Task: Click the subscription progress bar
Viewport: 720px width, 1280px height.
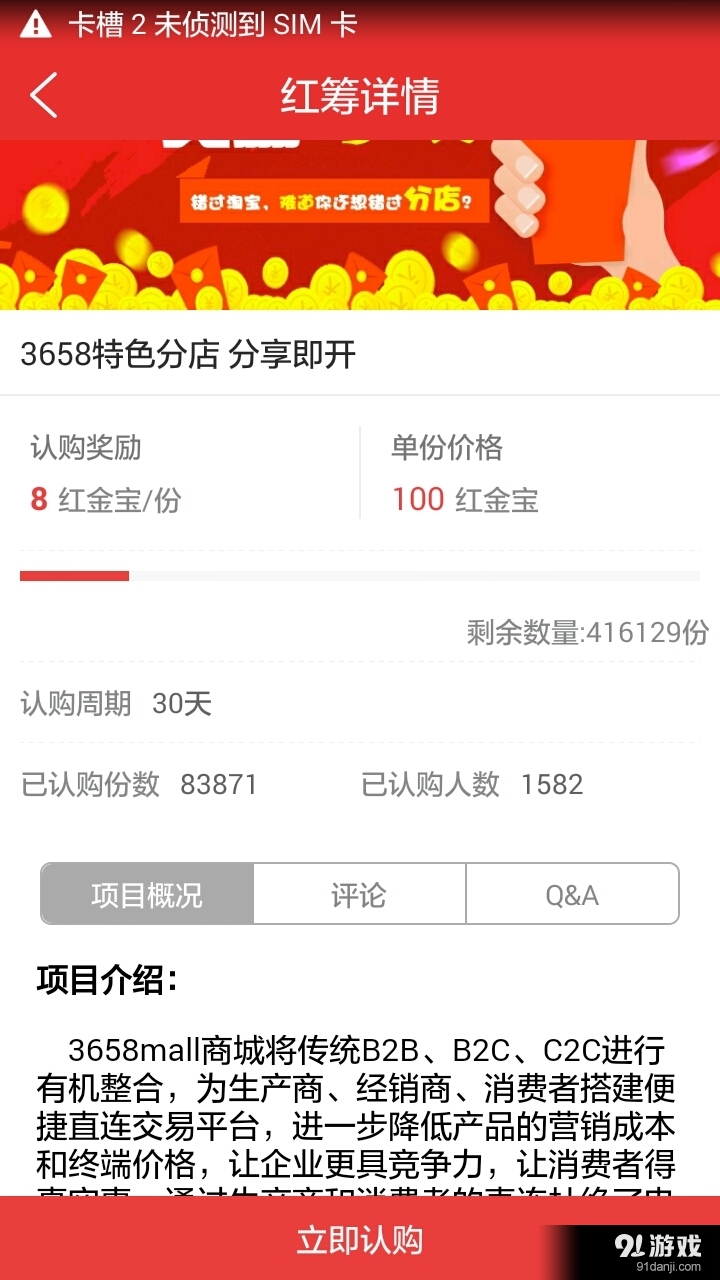Action: click(x=360, y=576)
